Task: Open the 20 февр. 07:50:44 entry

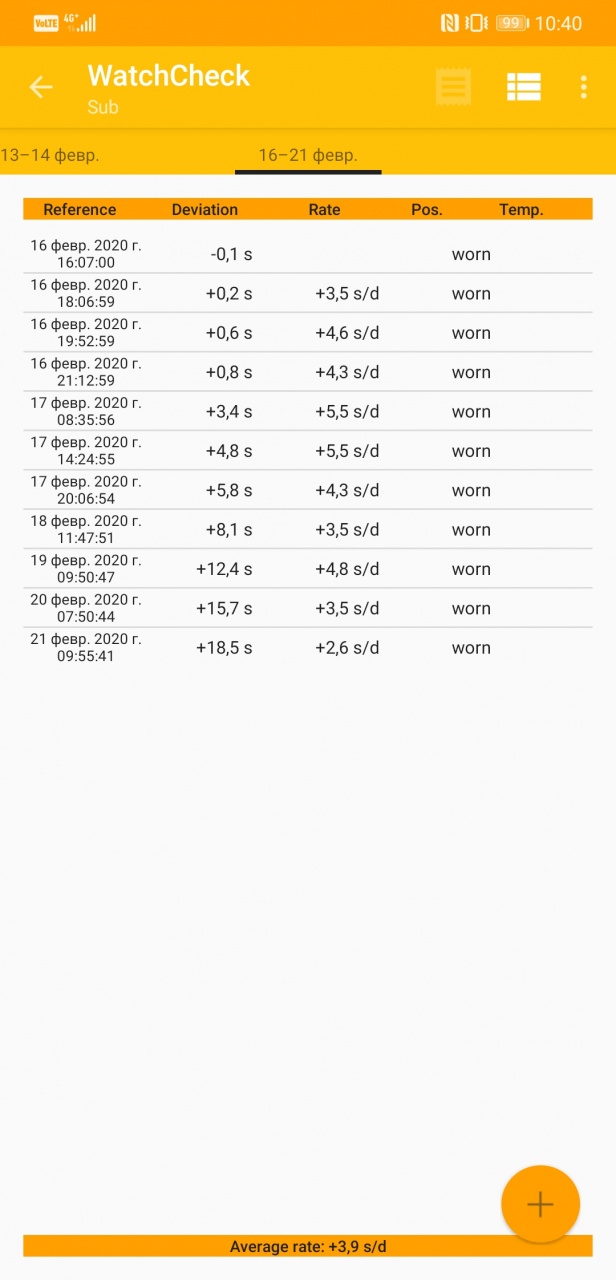Action: tap(308, 608)
